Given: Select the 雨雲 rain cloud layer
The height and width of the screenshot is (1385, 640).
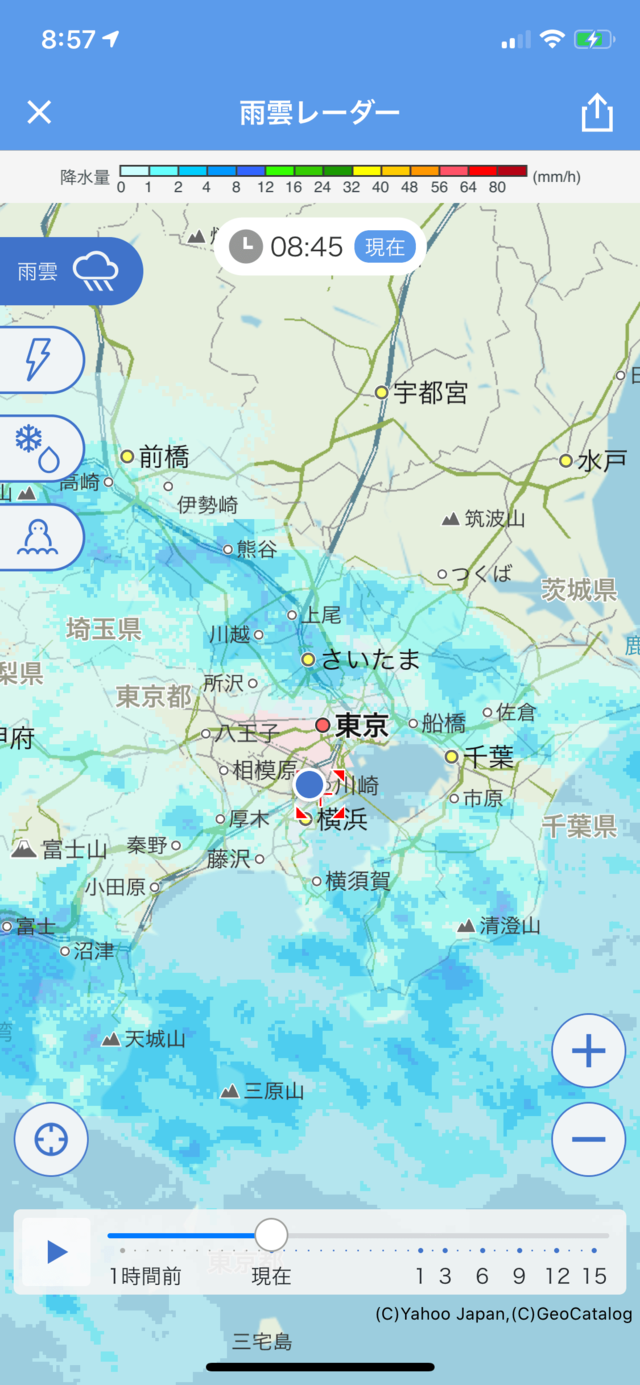Looking at the screenshot, I should pos(68,271).
